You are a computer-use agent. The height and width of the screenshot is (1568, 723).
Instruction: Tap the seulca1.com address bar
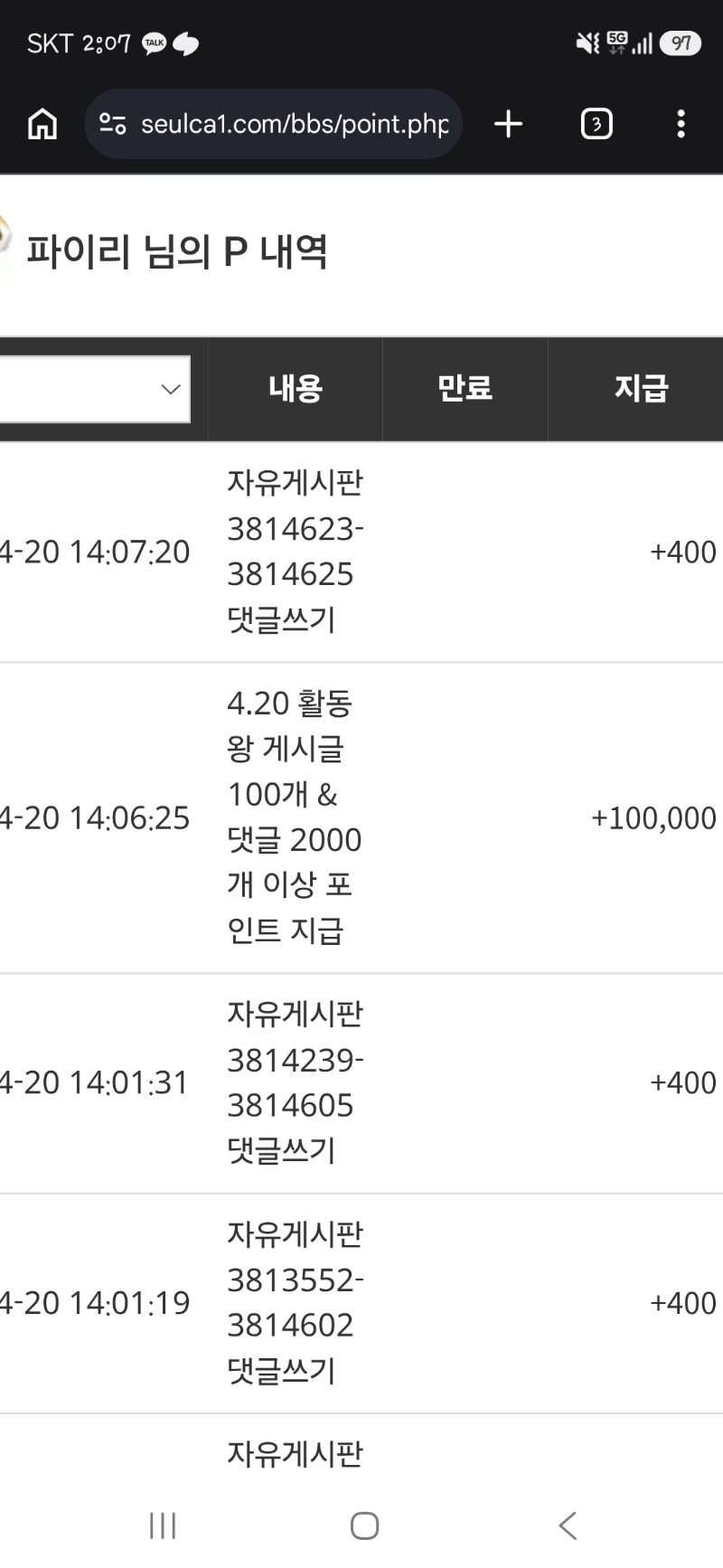(294, 124)
